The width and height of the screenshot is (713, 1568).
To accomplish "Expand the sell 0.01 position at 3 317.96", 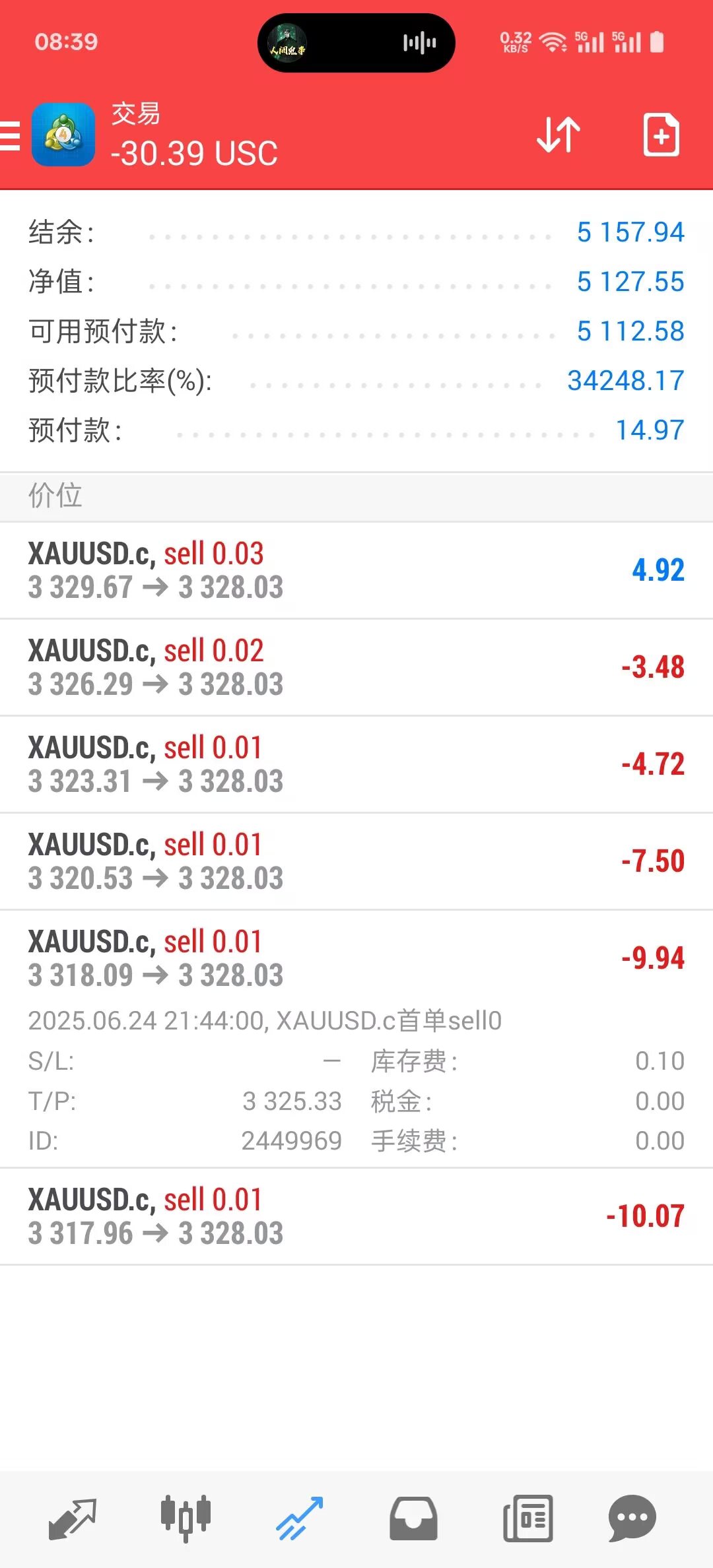I will pos(356,1216).
